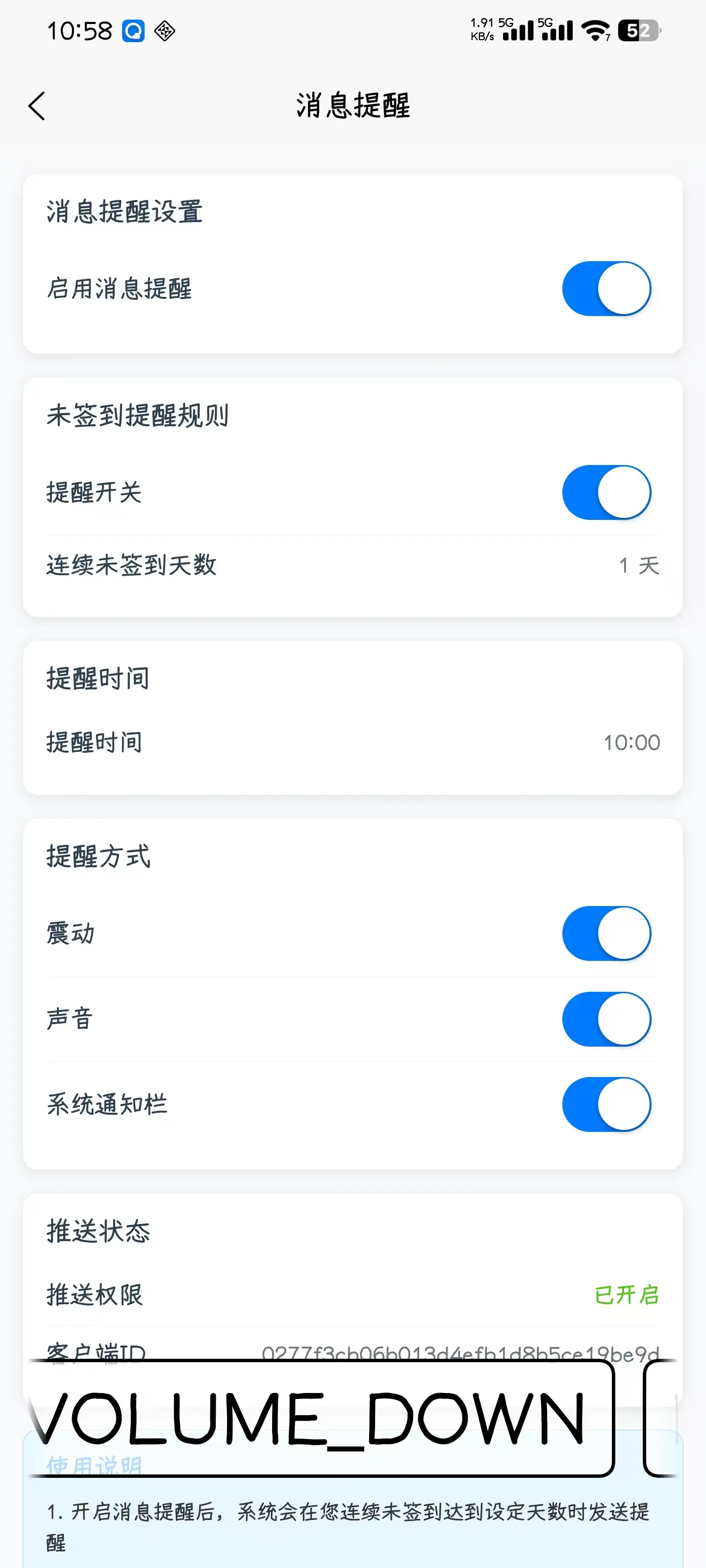Toggle 系统通知栏 reminder switch

606,1104
